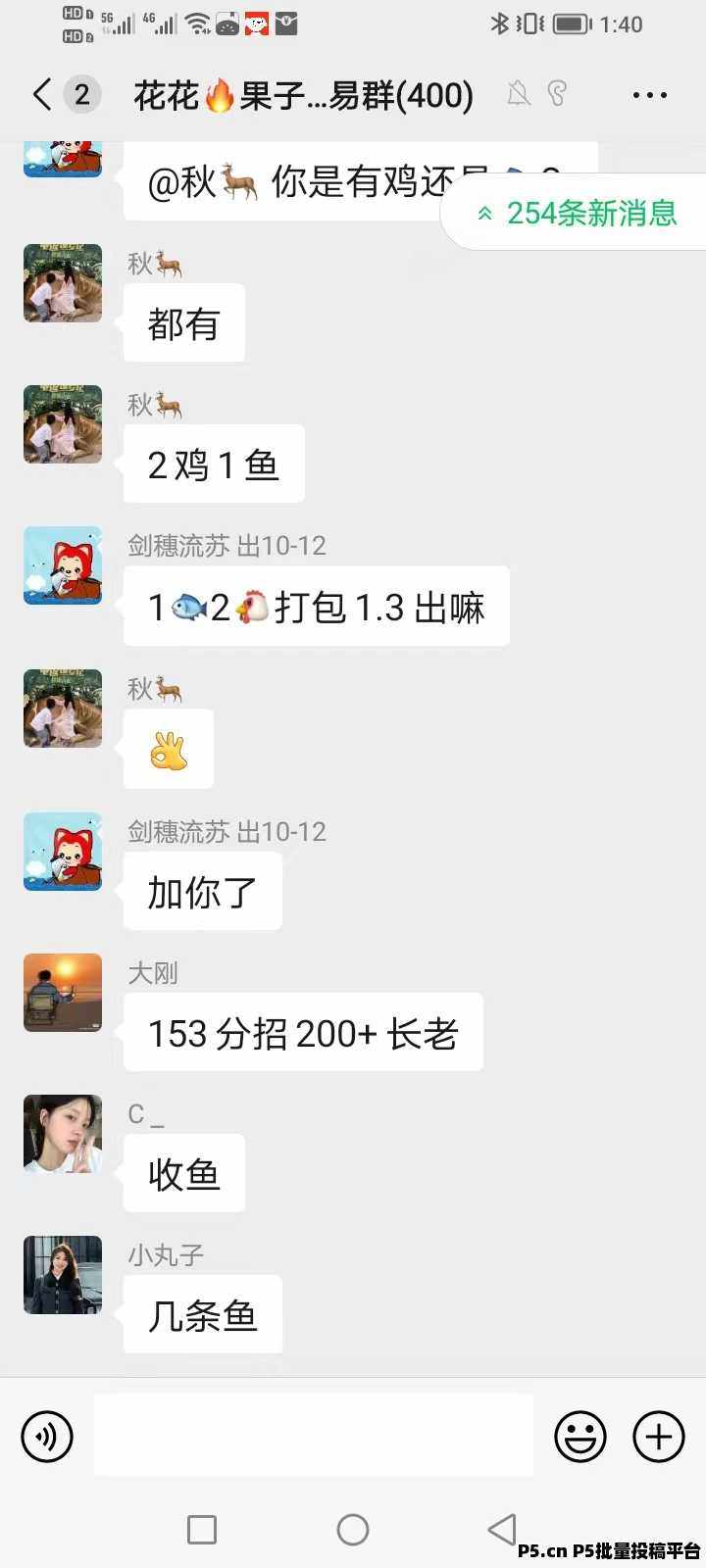Open 大刚's profile picture

pyautogui.click(x=63, y=993)
